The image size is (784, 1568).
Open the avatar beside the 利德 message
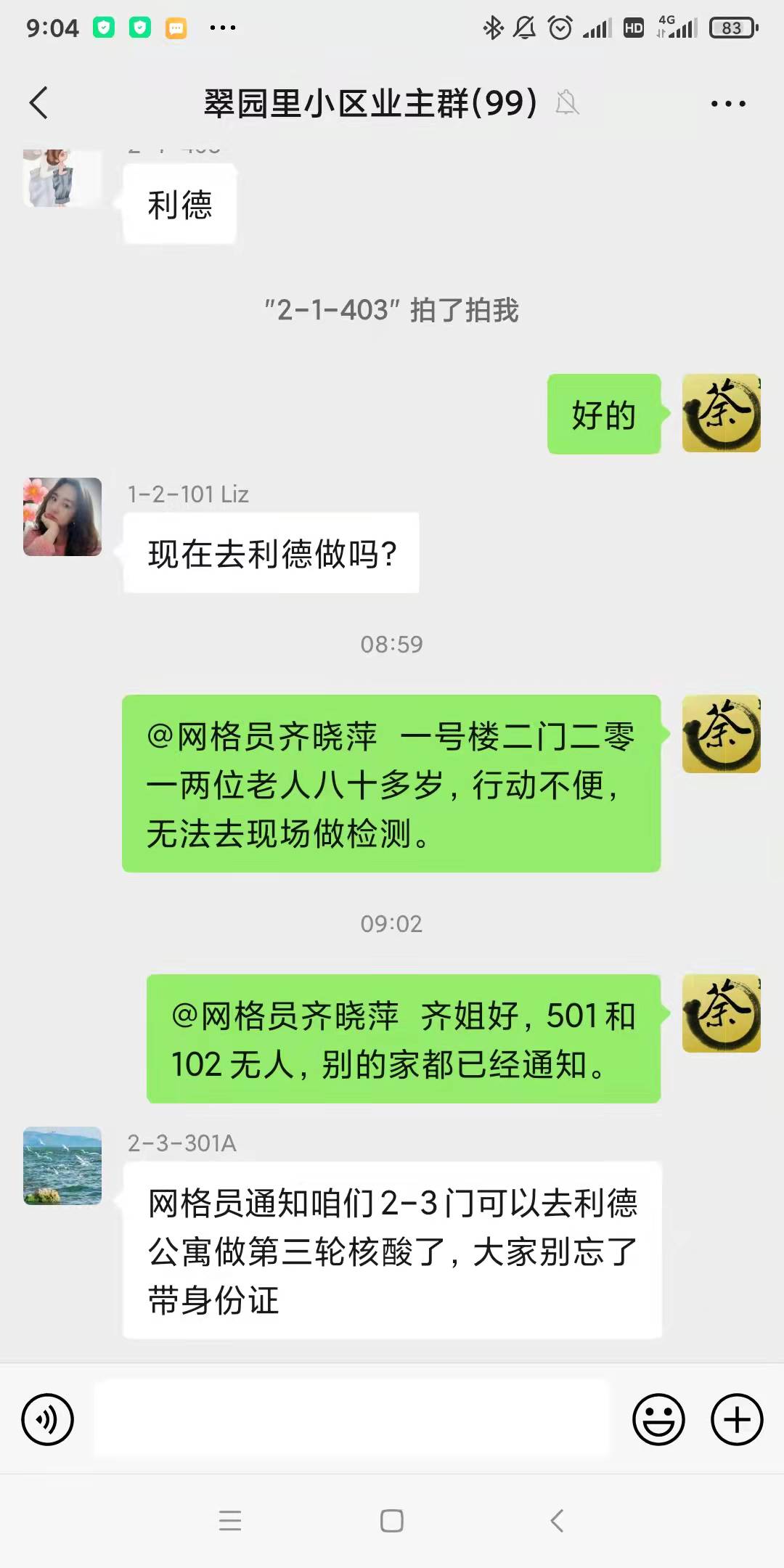click(x=62, y=179)
